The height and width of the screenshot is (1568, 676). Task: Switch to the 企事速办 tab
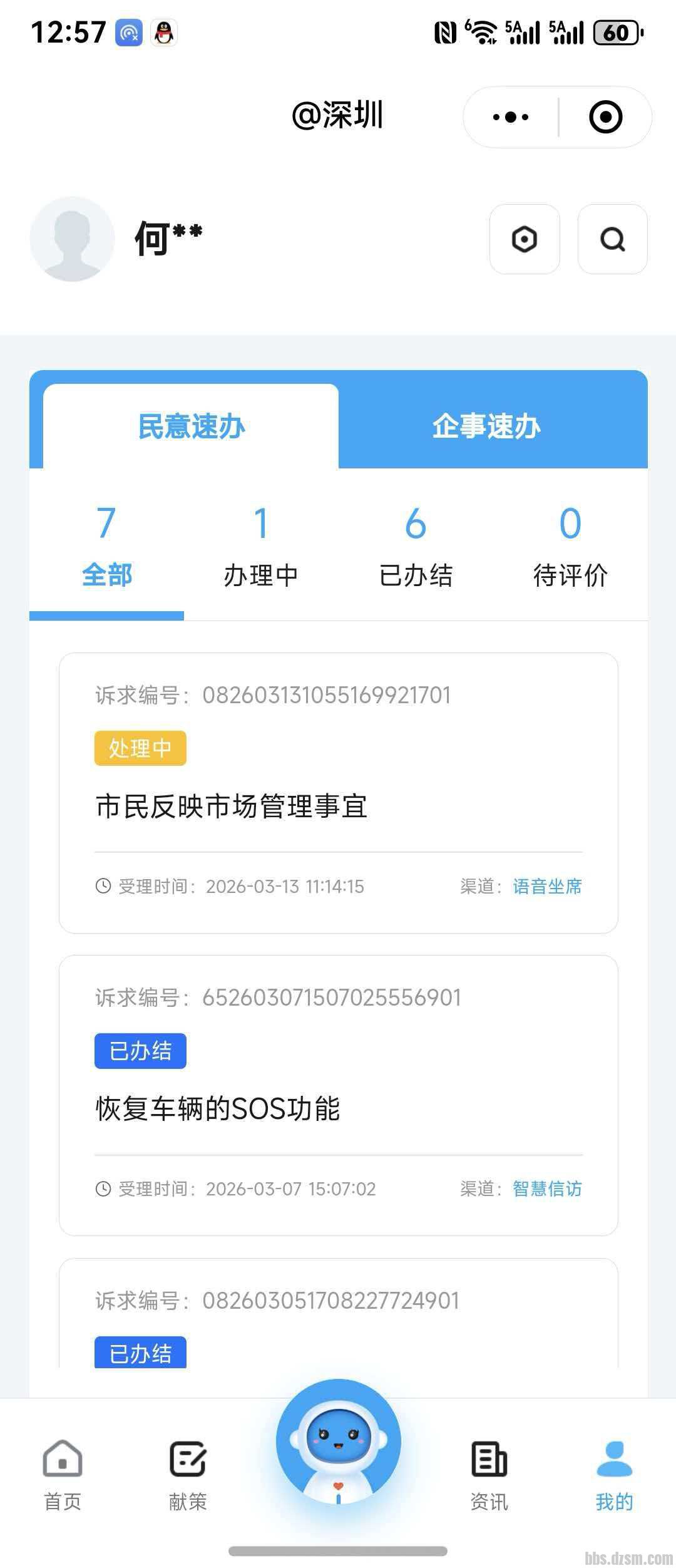pos(486,426)
